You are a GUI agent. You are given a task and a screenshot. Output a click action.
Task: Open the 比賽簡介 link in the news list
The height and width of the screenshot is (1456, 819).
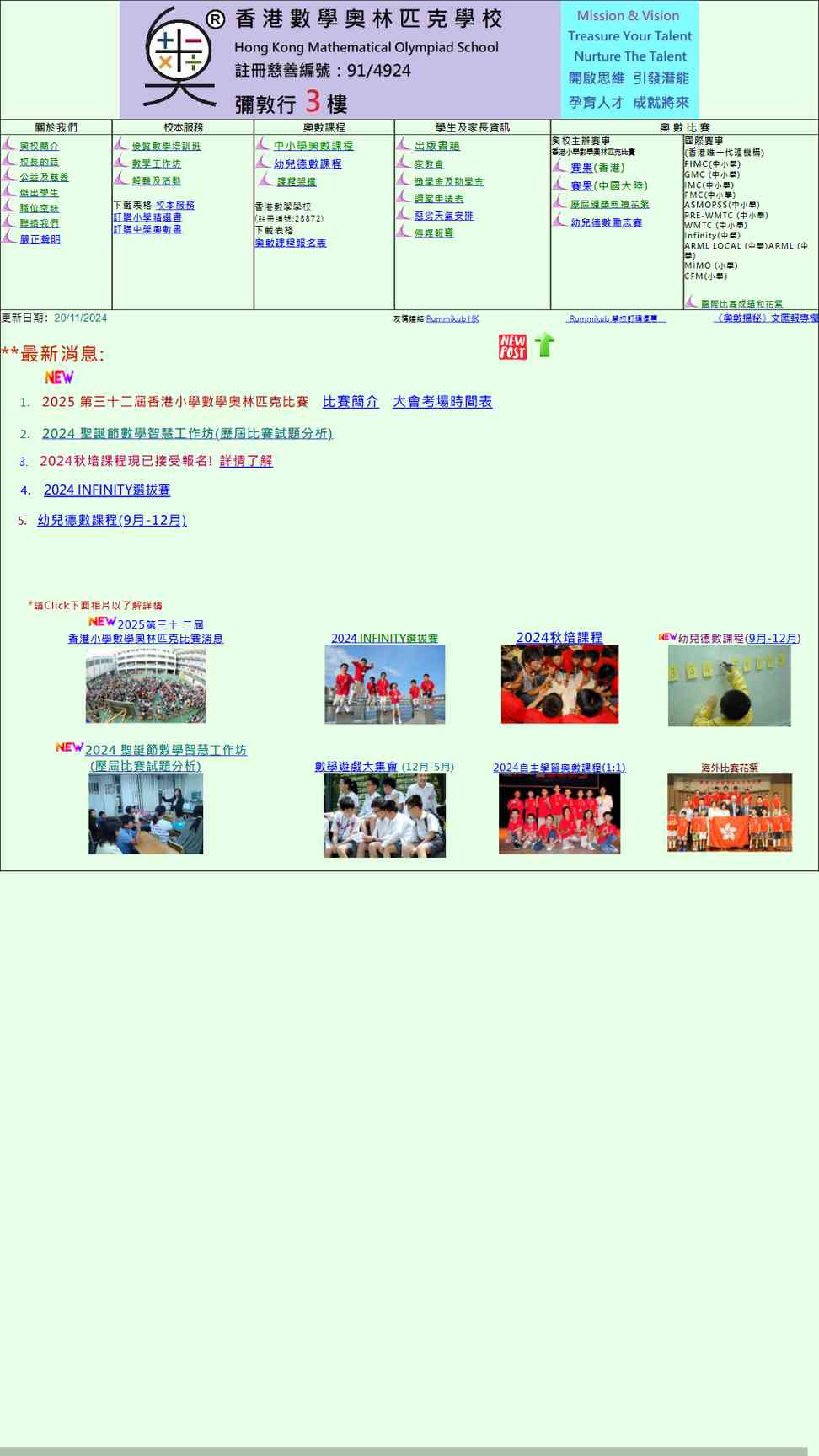coord(351,402)
